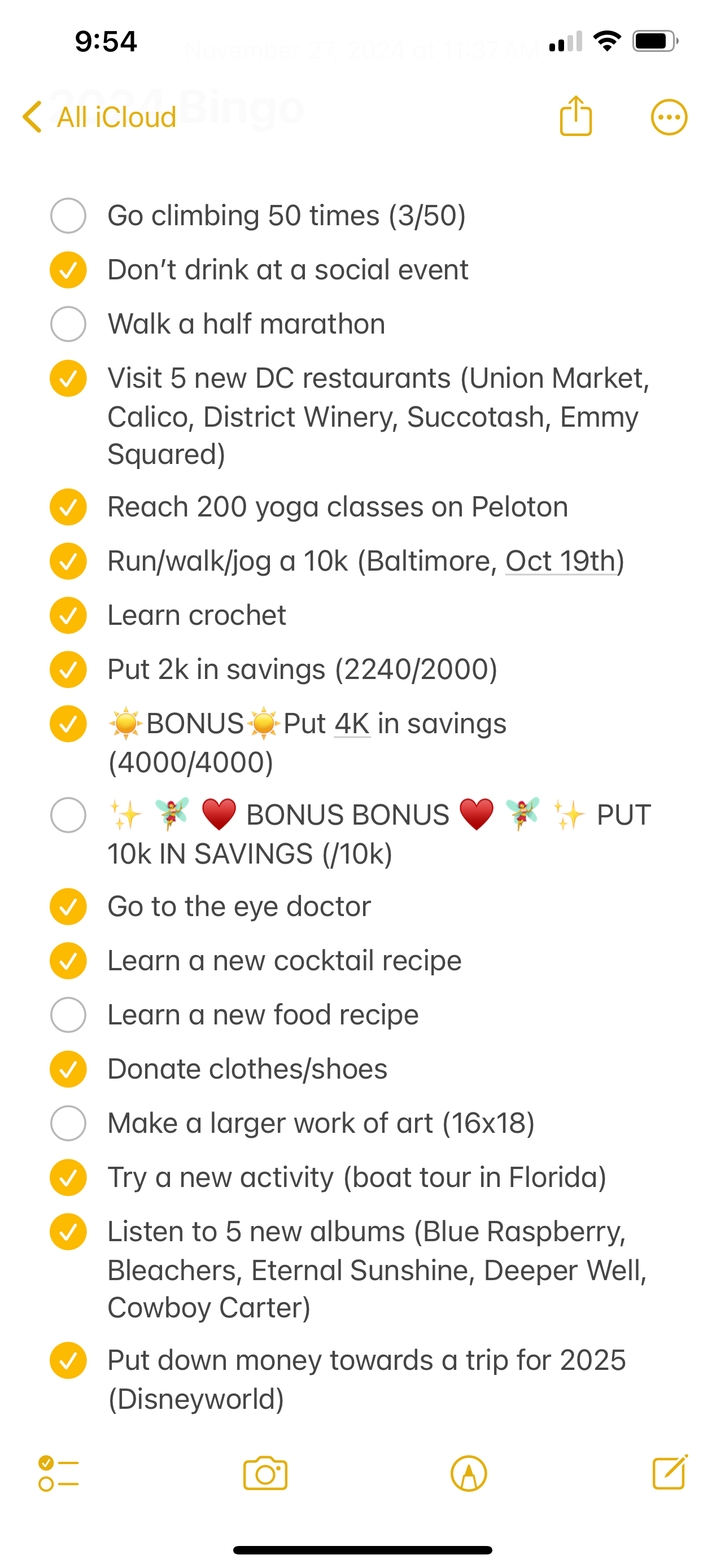Mark Walk a half marathon as done
Screen dimensions: 725x1568
click(68, 324)
